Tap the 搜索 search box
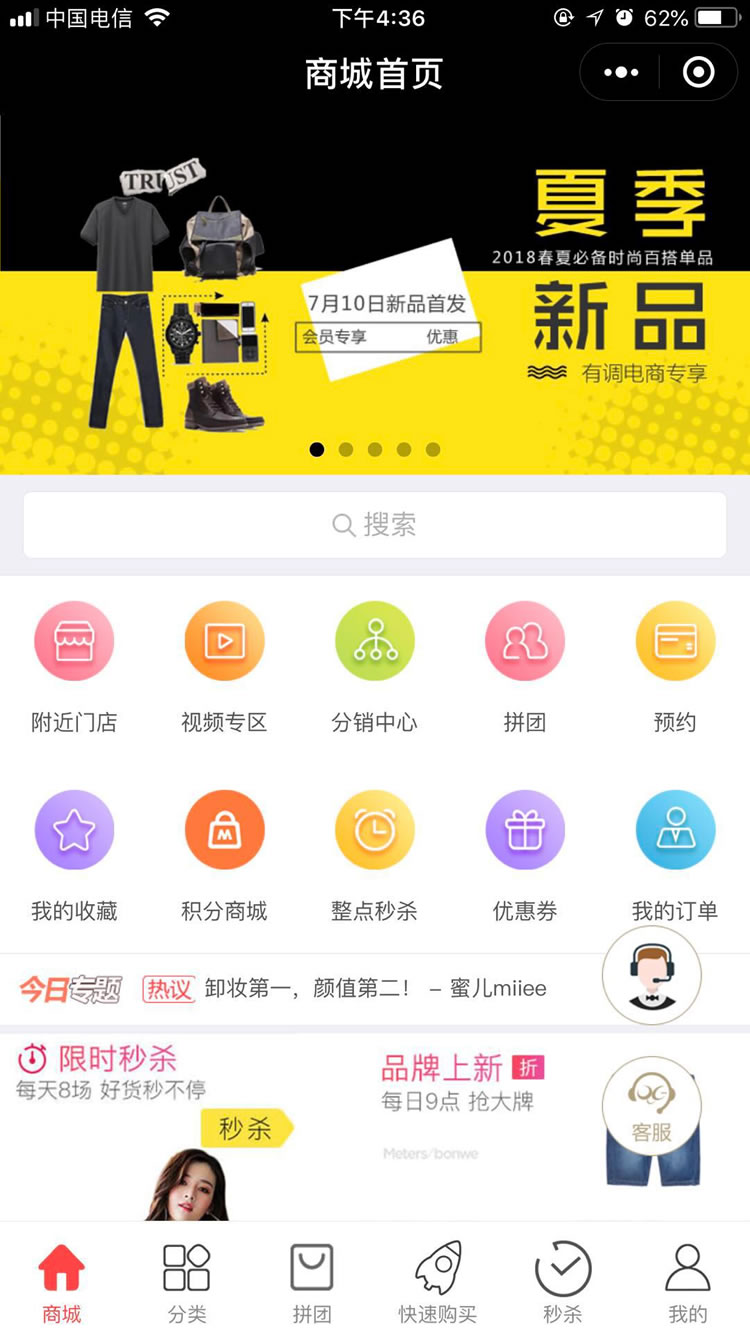This screenshot has width=750, height=1334. [375, 525]
